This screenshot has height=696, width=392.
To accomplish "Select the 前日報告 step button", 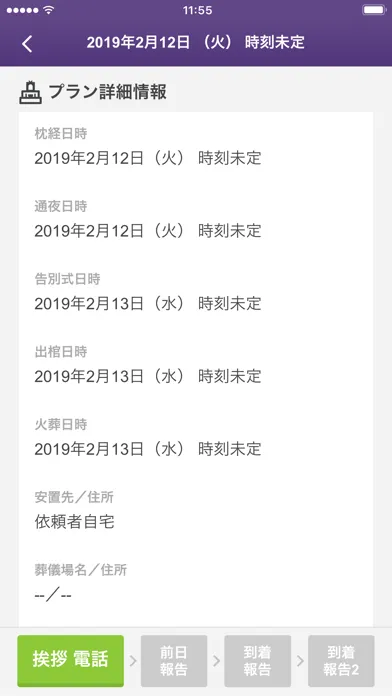I will click(174, 661).
